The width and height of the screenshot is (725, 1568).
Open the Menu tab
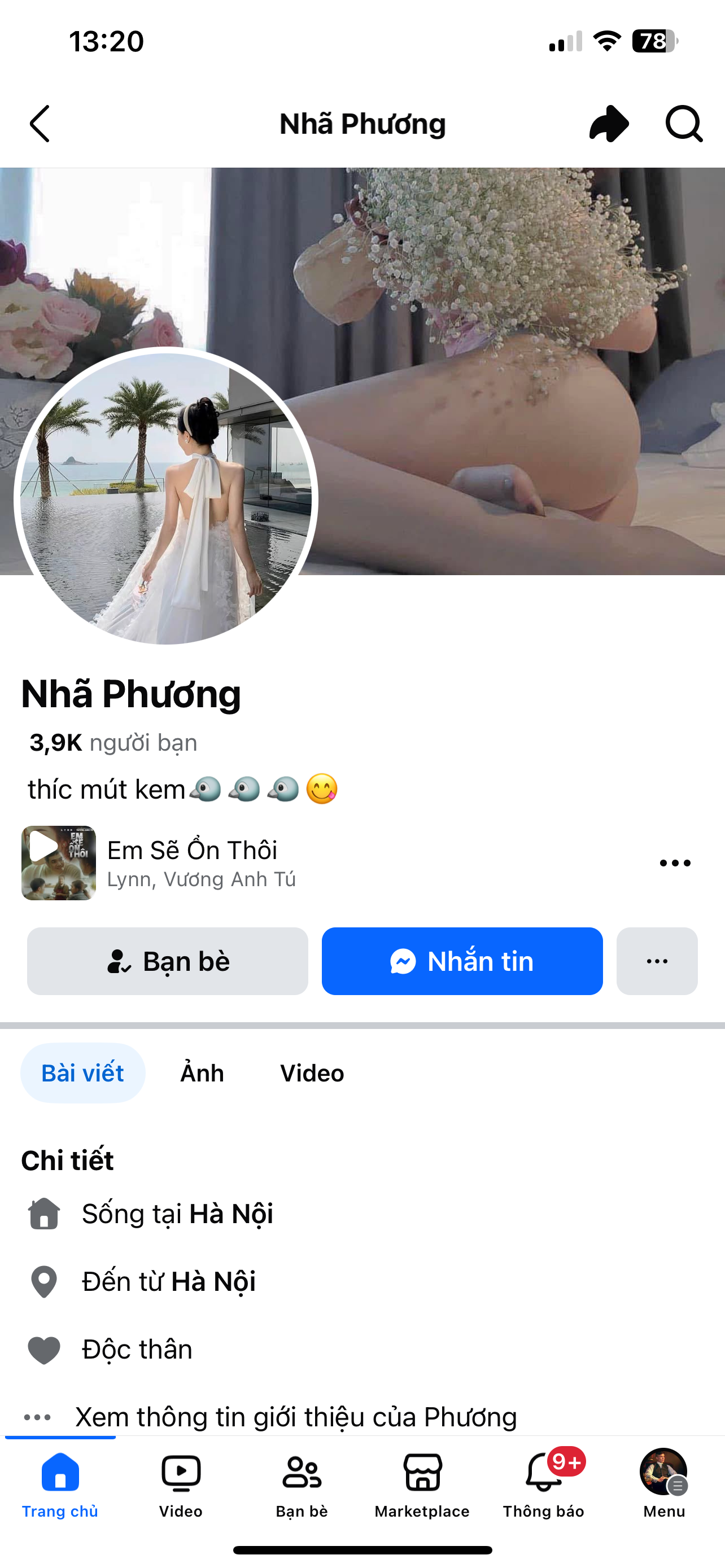[x=664, y=1484]
